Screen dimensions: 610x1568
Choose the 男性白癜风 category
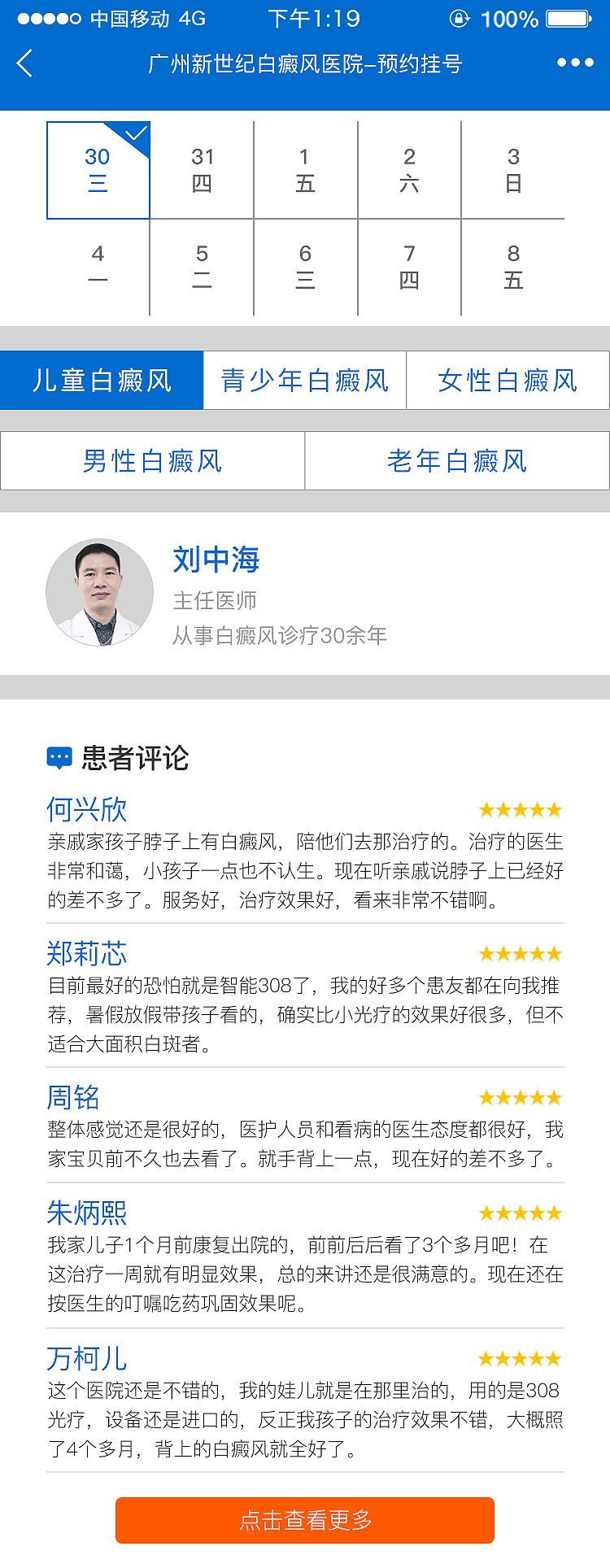151,460
